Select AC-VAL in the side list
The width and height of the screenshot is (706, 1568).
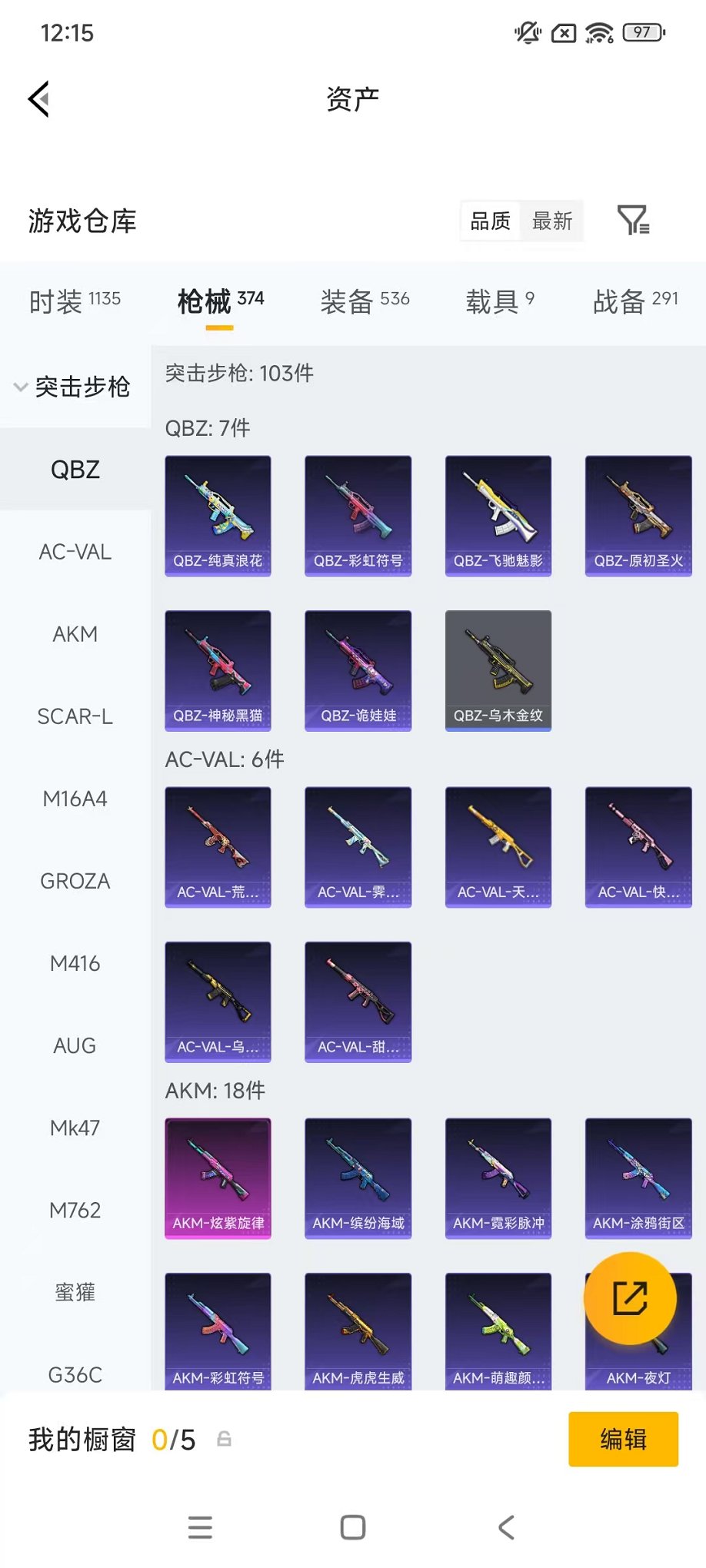[75, 551]
